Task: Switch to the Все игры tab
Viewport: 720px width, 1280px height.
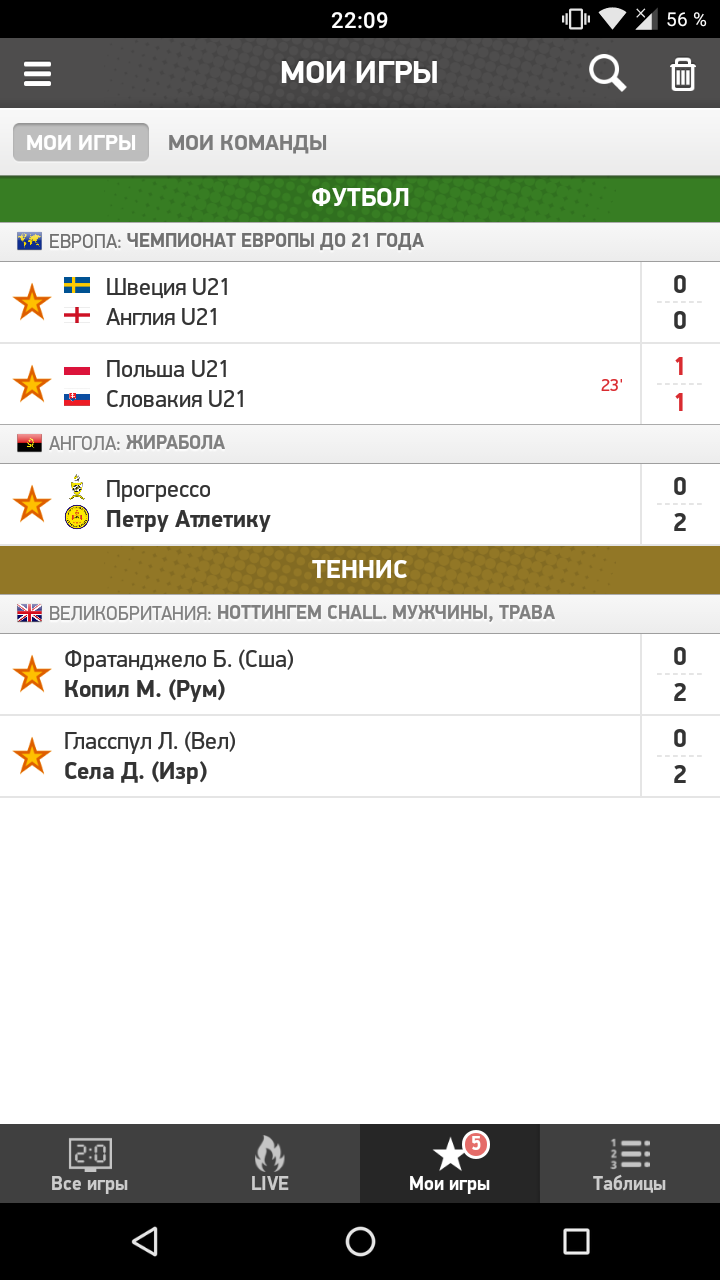Action: click(x=90, y=1164)
